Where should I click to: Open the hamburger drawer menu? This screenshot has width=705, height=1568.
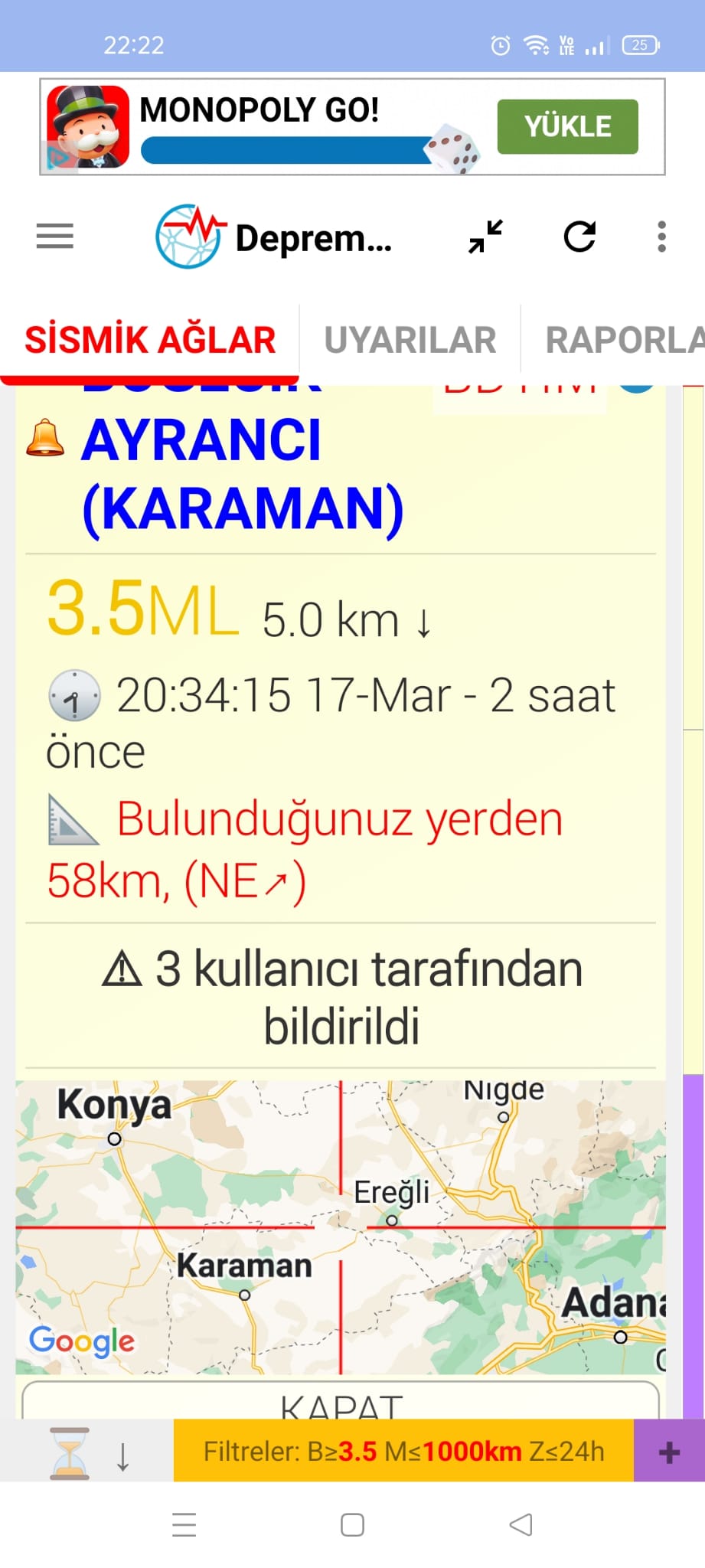tap(55, 237)
